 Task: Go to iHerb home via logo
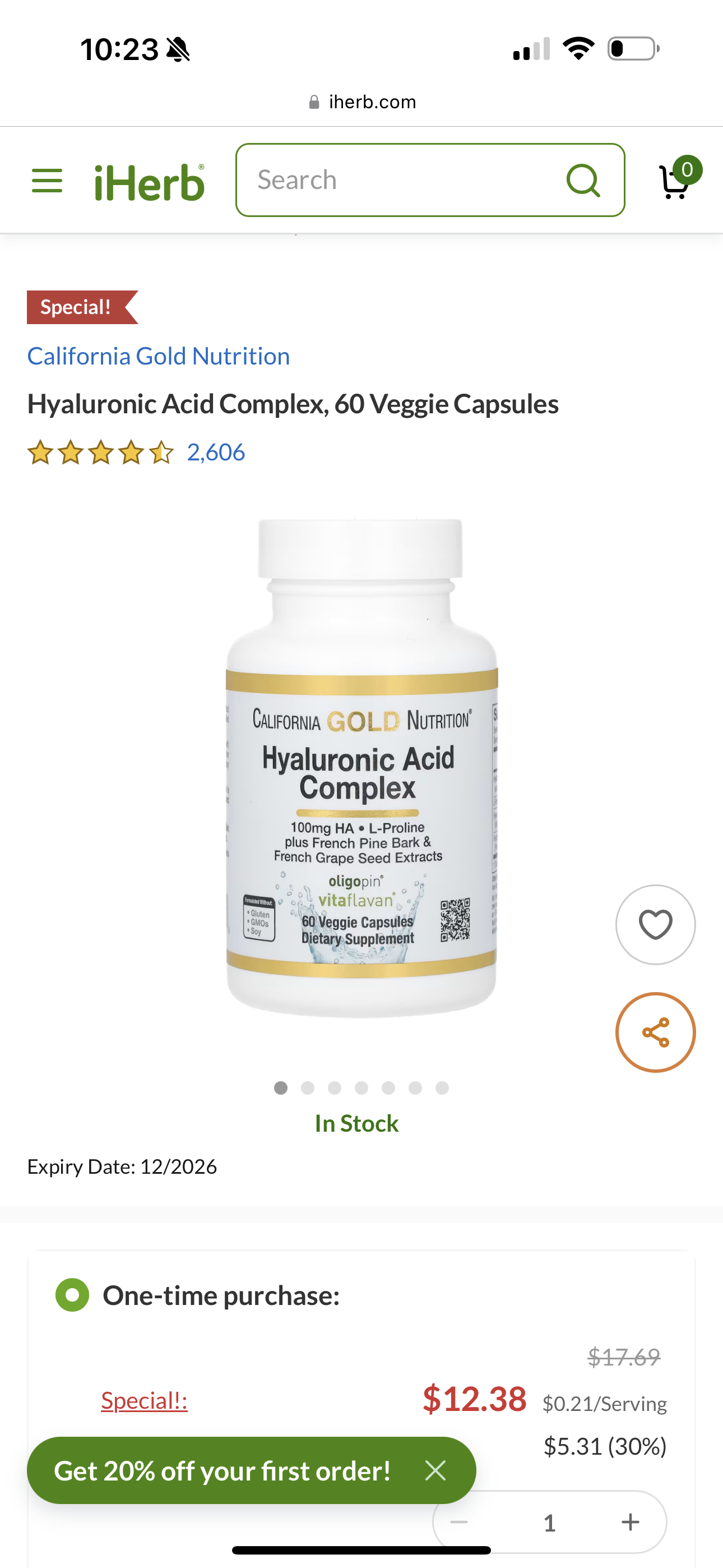click(x=149, y=183)
